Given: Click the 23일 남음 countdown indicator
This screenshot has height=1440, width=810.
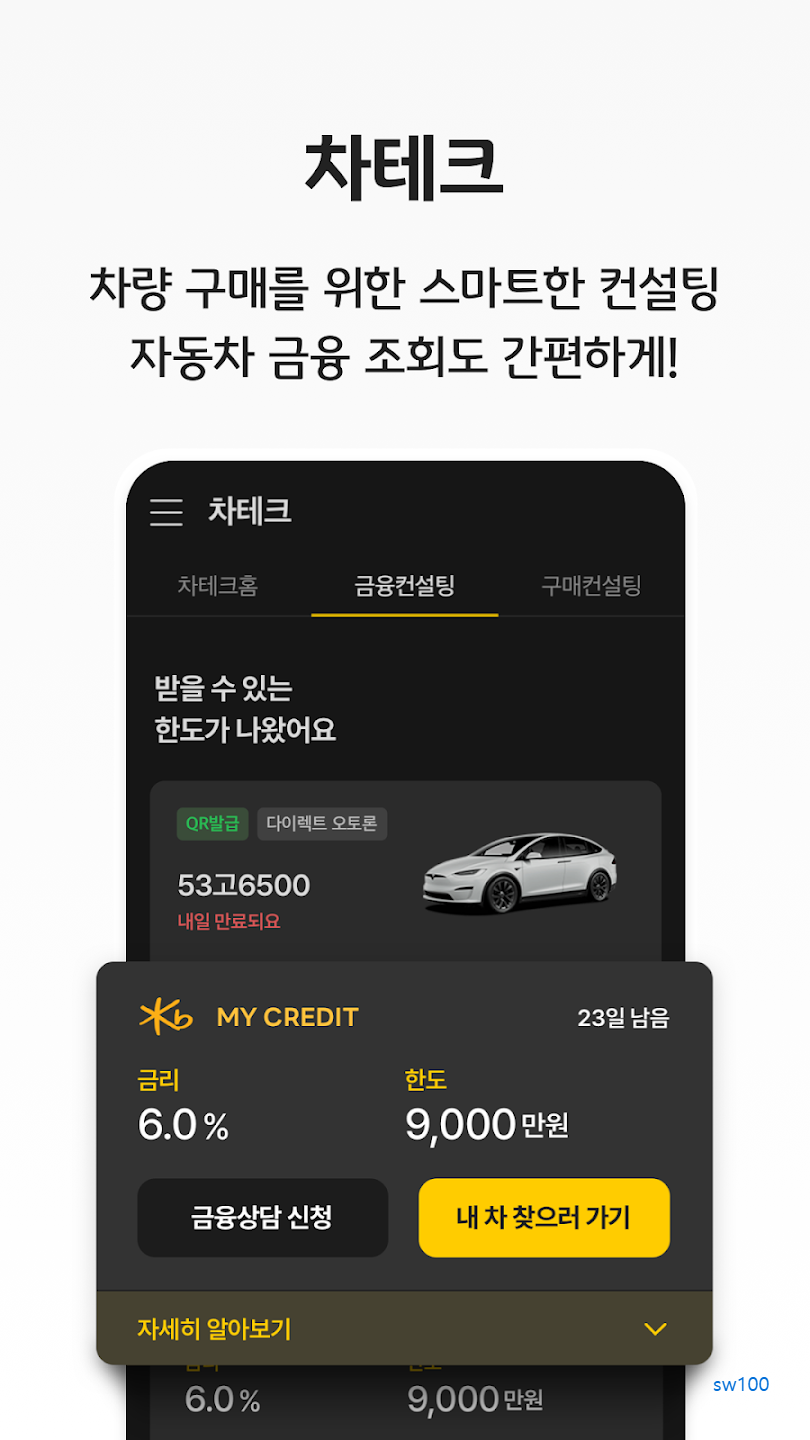Looking at the screenshot, I should (x=625, y=1017).
